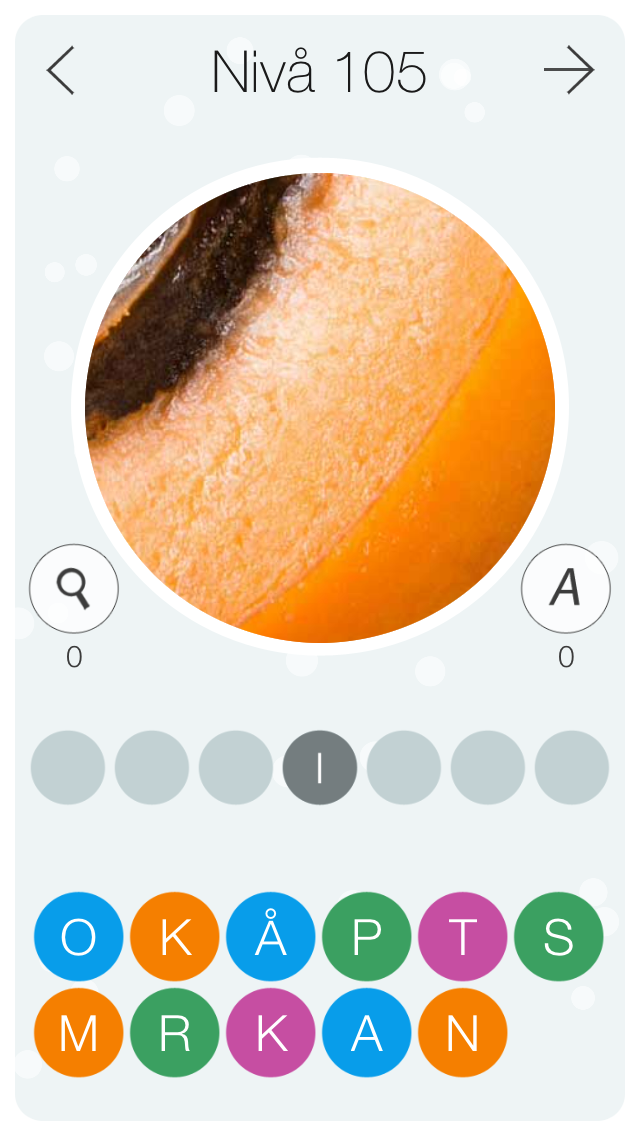Pick the blue letter A tile
Image resolution: width=640 pixels, height=1136 pixels.
pos(367,1032)
